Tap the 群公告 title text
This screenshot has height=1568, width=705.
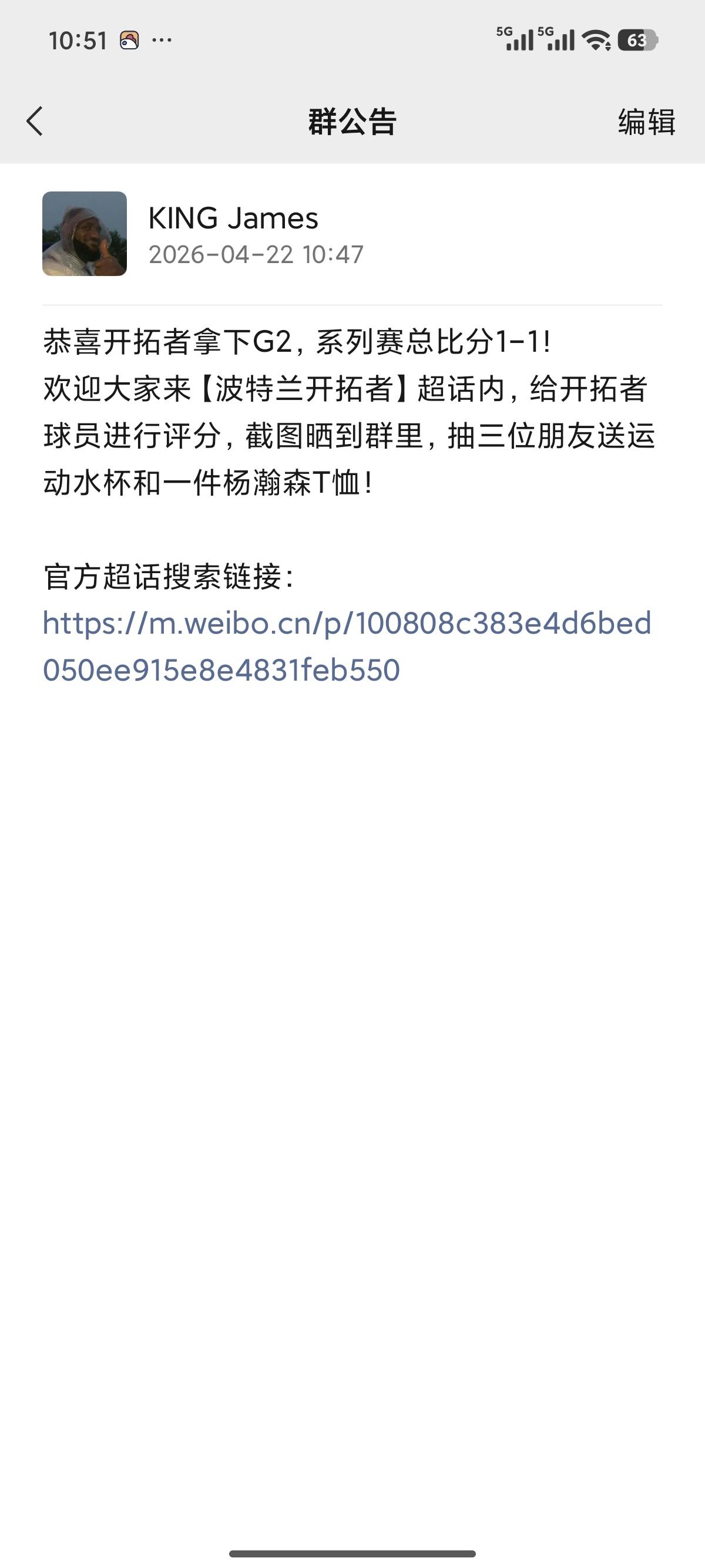tap(352, 121)
